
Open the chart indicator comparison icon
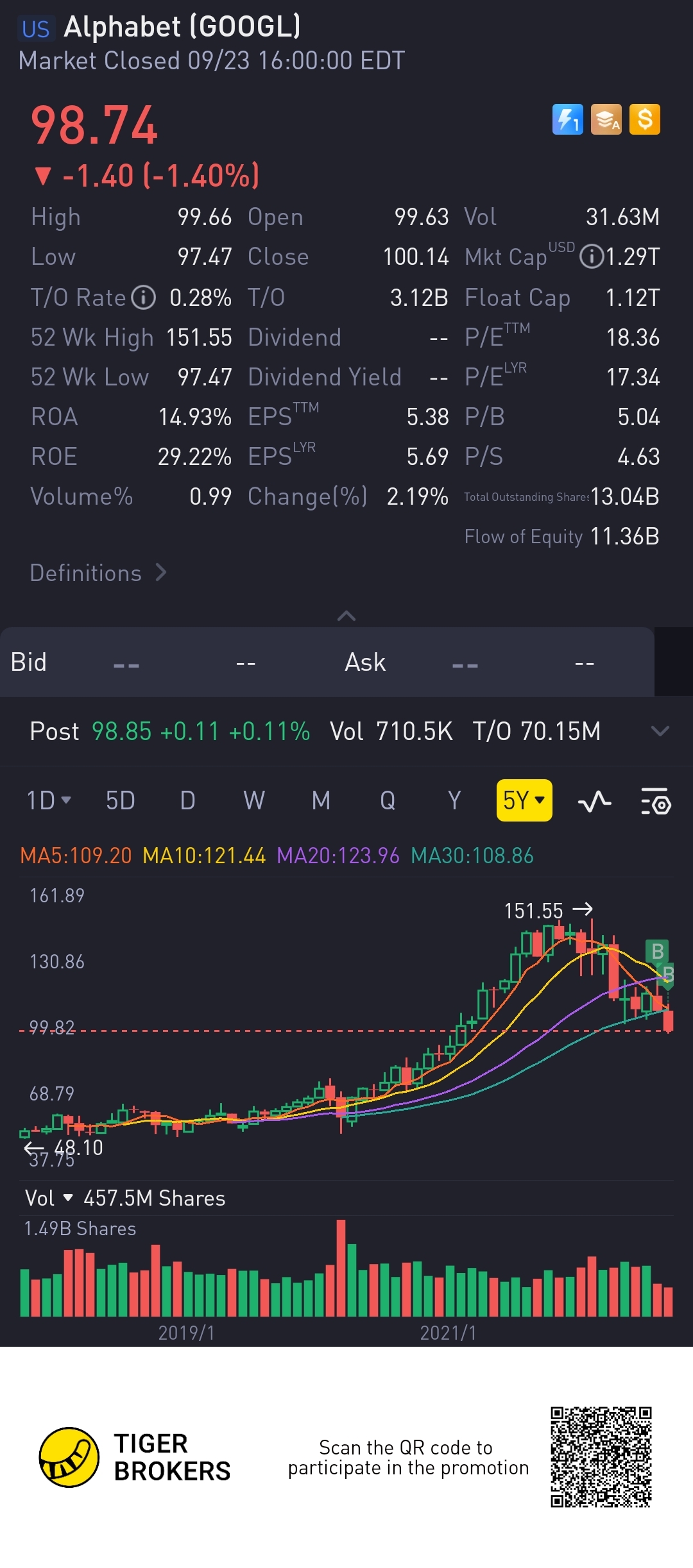pos(594,801)
